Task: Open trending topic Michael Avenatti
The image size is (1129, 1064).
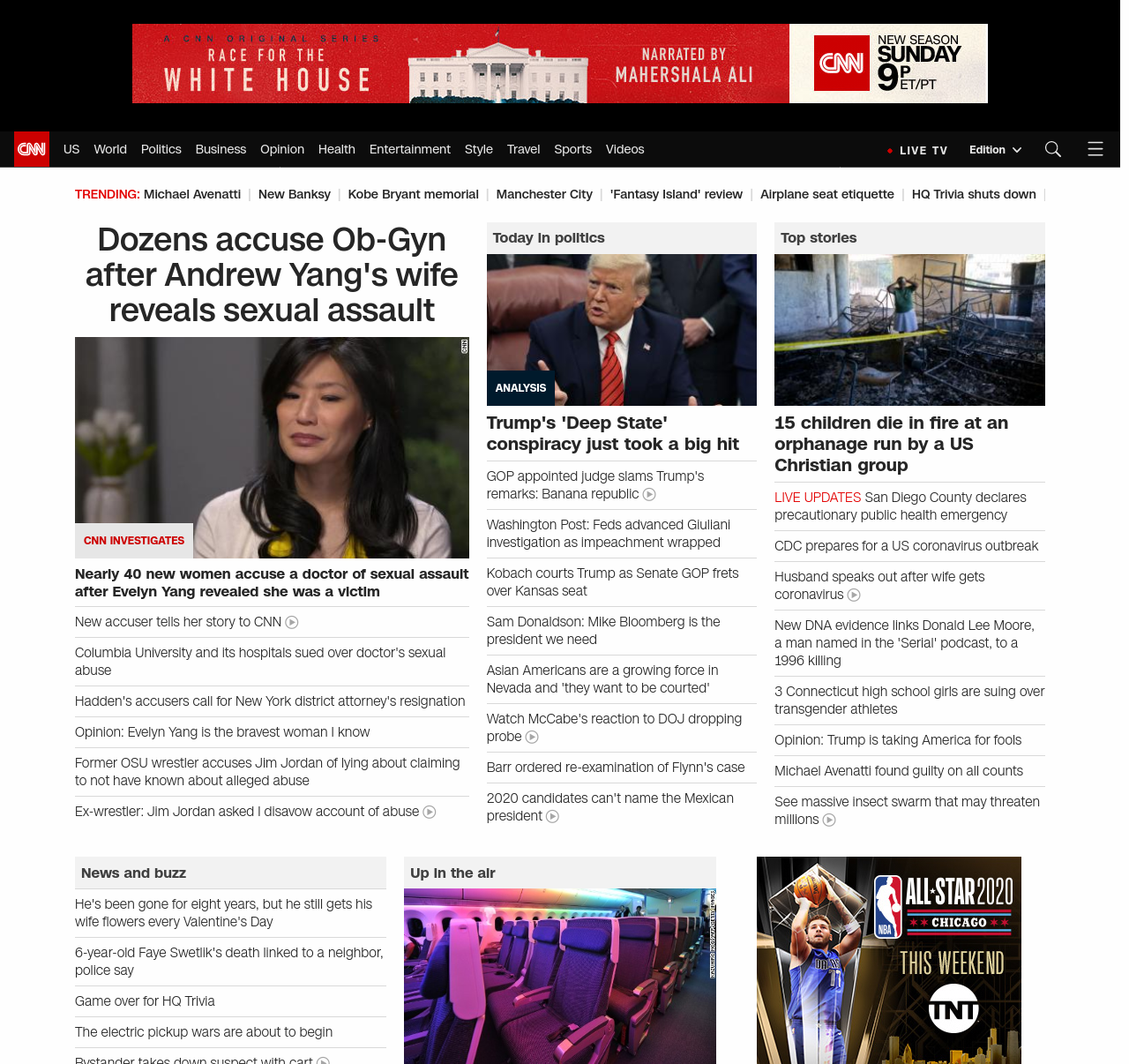Action: [191, 194]
